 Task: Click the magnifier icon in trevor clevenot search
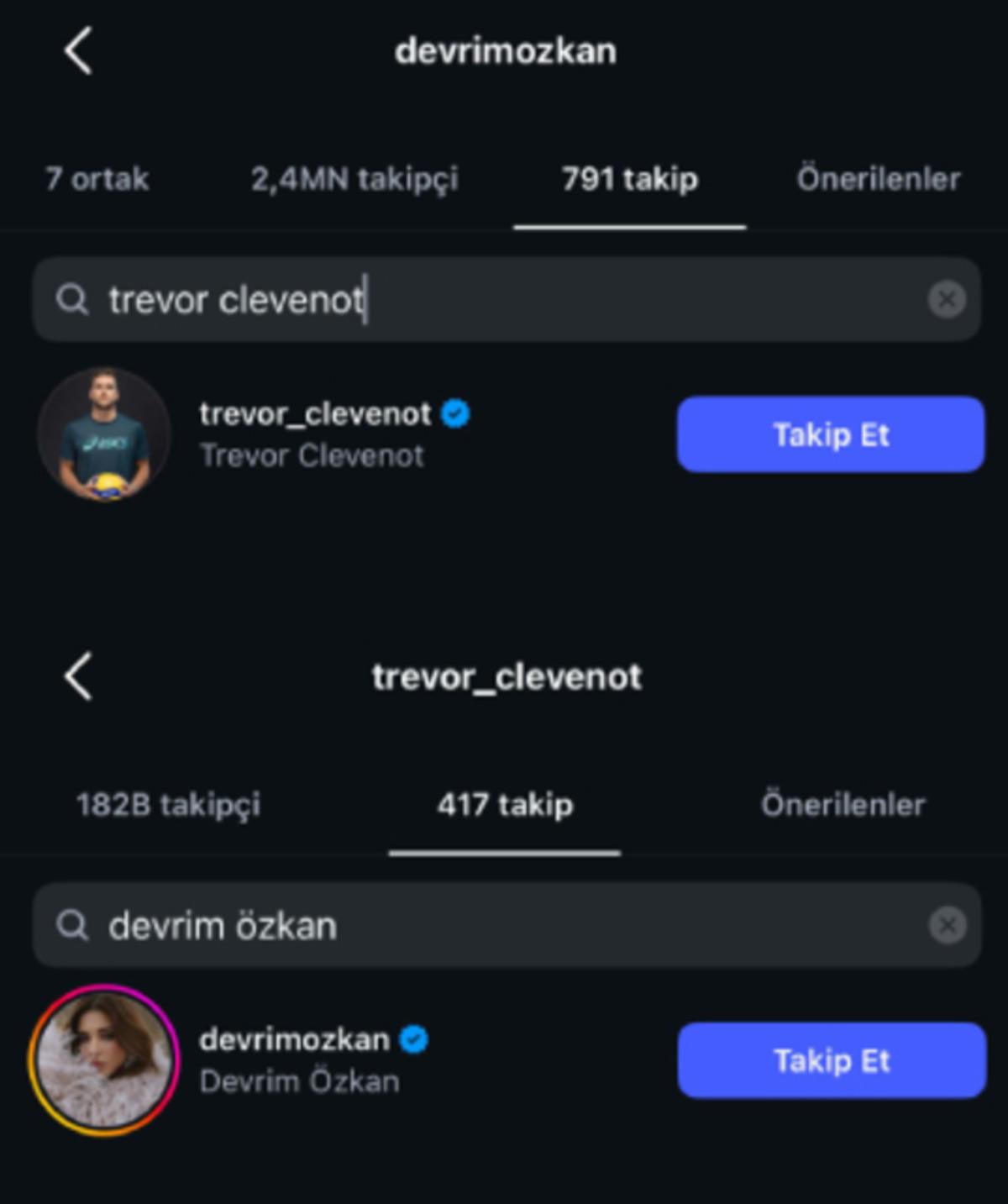point(75,299)
